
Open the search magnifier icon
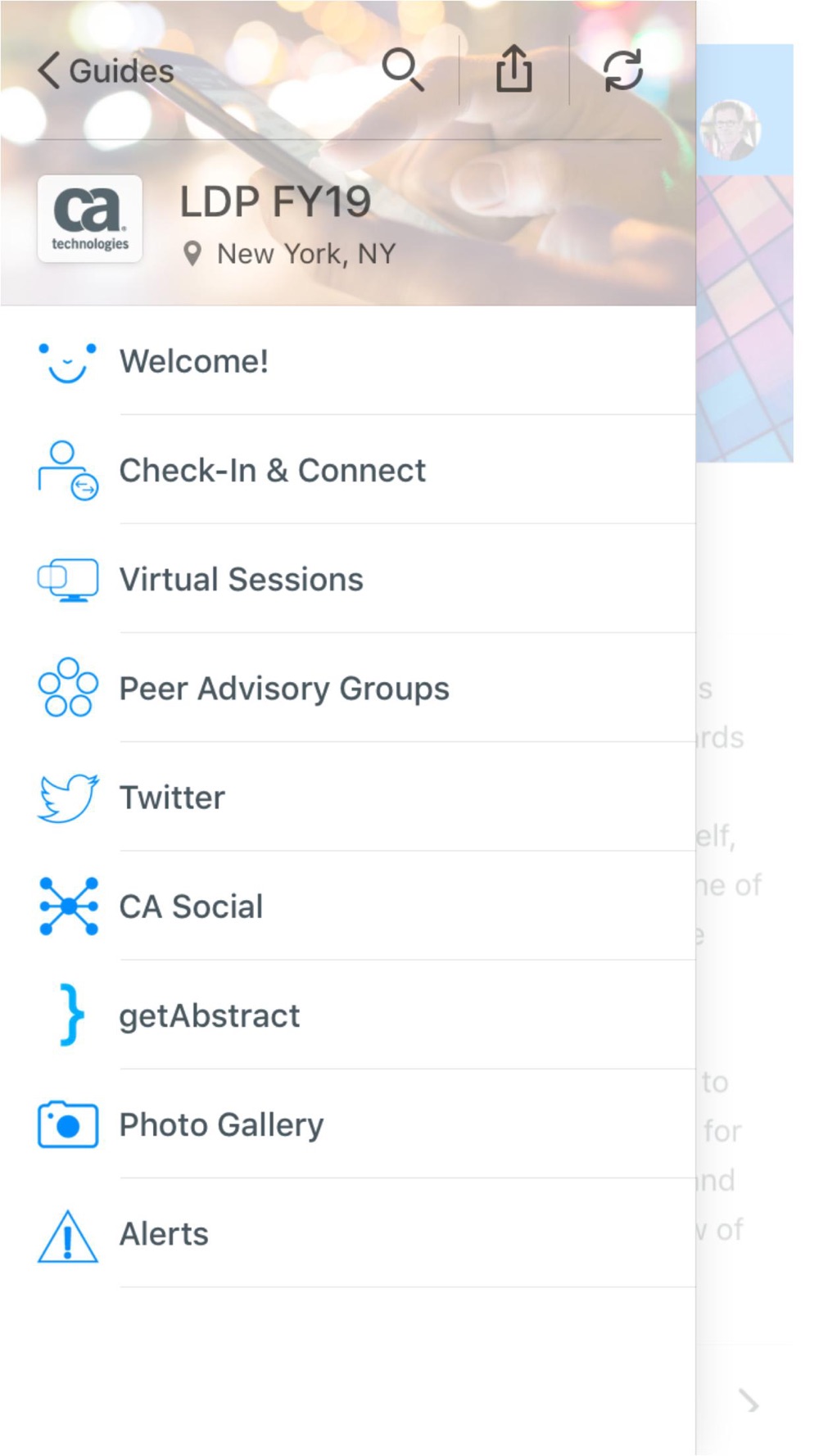point(403,70)
